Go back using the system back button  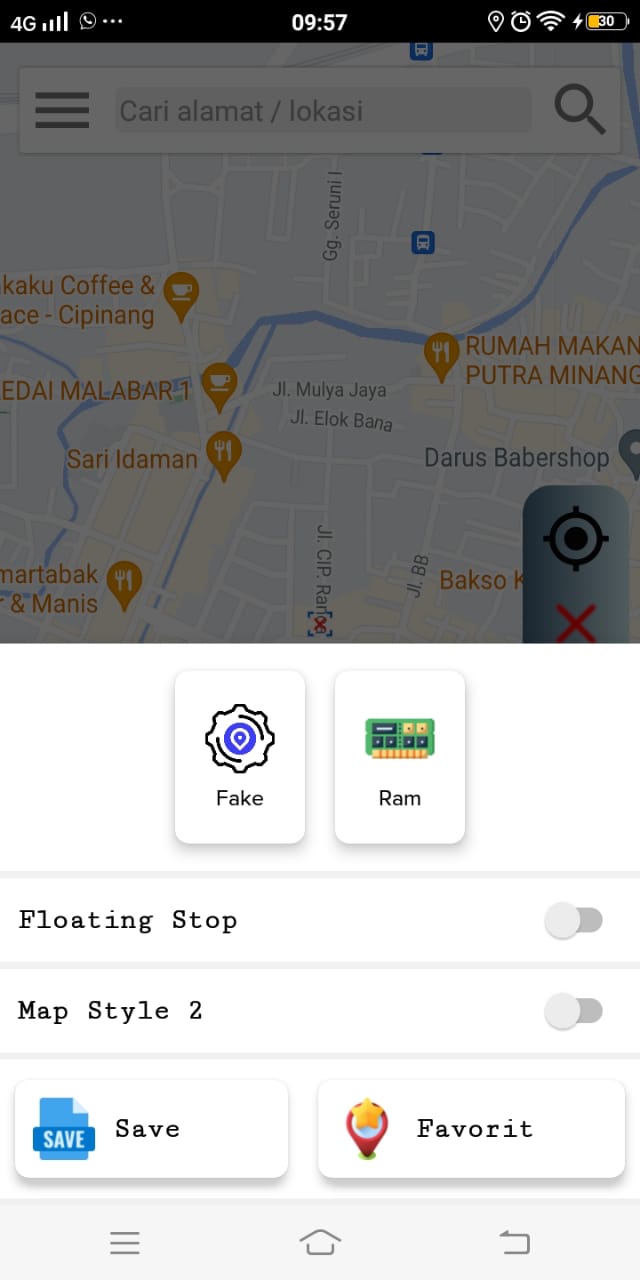point(514,1243)
